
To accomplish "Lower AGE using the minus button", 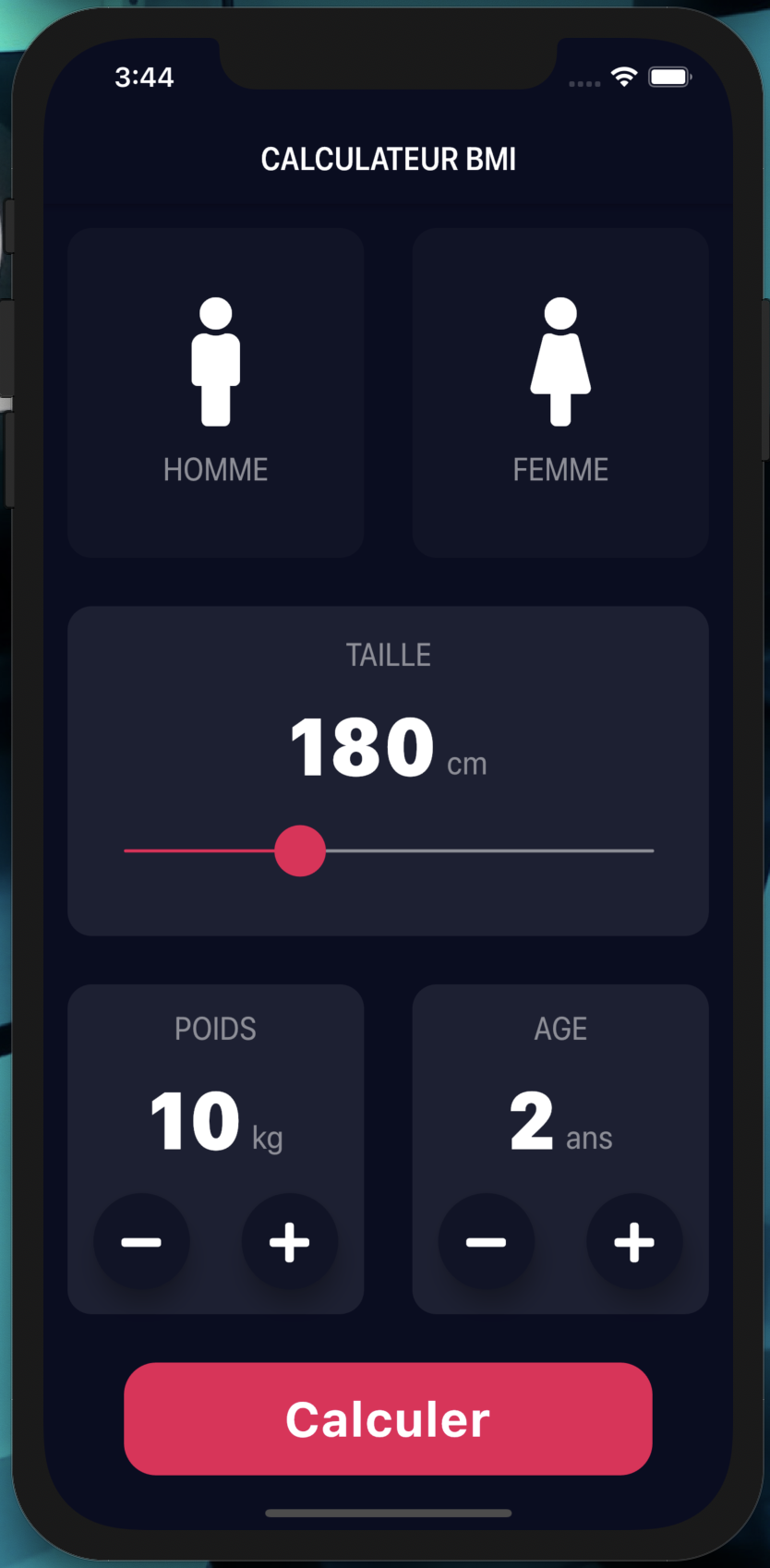I will (486, 1241).
